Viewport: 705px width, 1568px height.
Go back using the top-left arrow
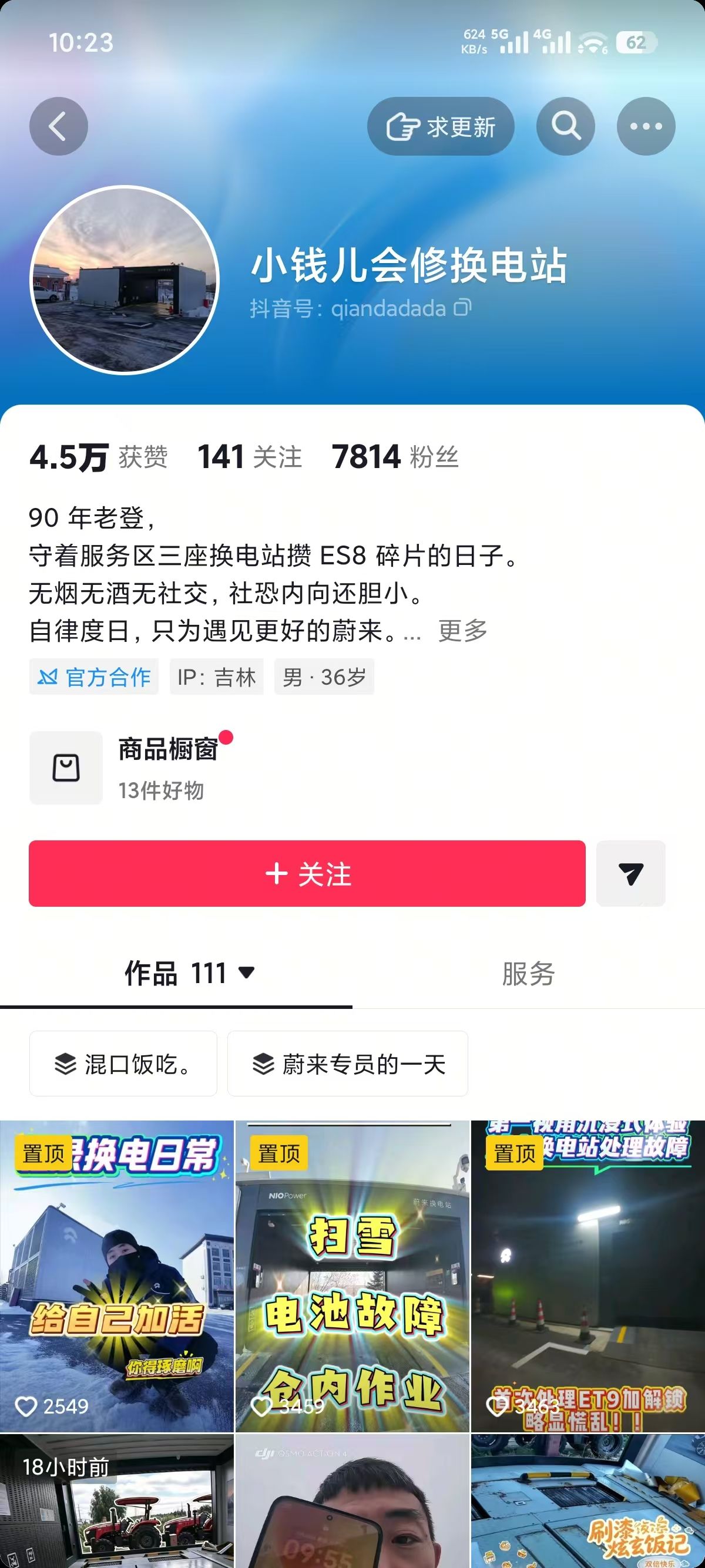point(58,127)
